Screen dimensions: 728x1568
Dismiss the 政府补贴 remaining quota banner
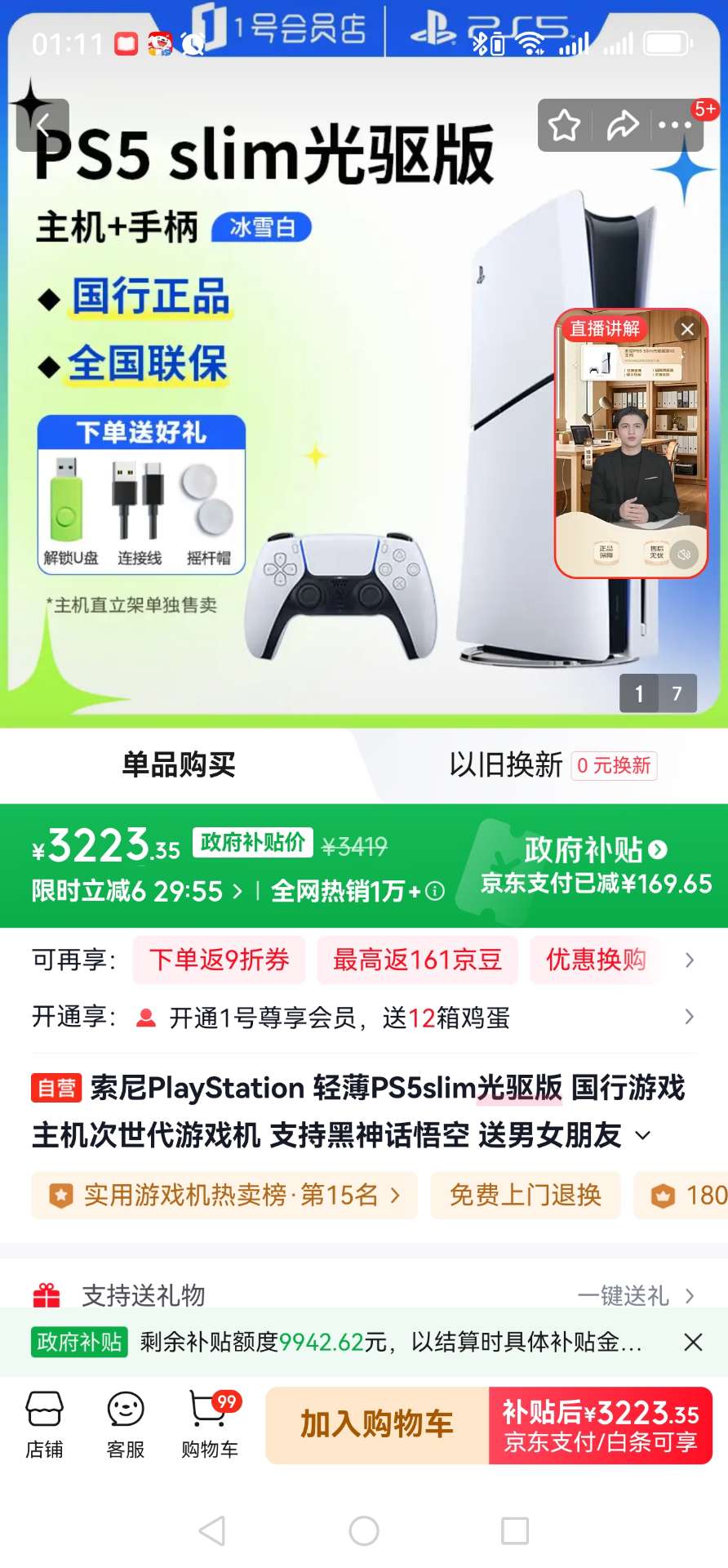pyautogui.click(x=693, y=1342)
